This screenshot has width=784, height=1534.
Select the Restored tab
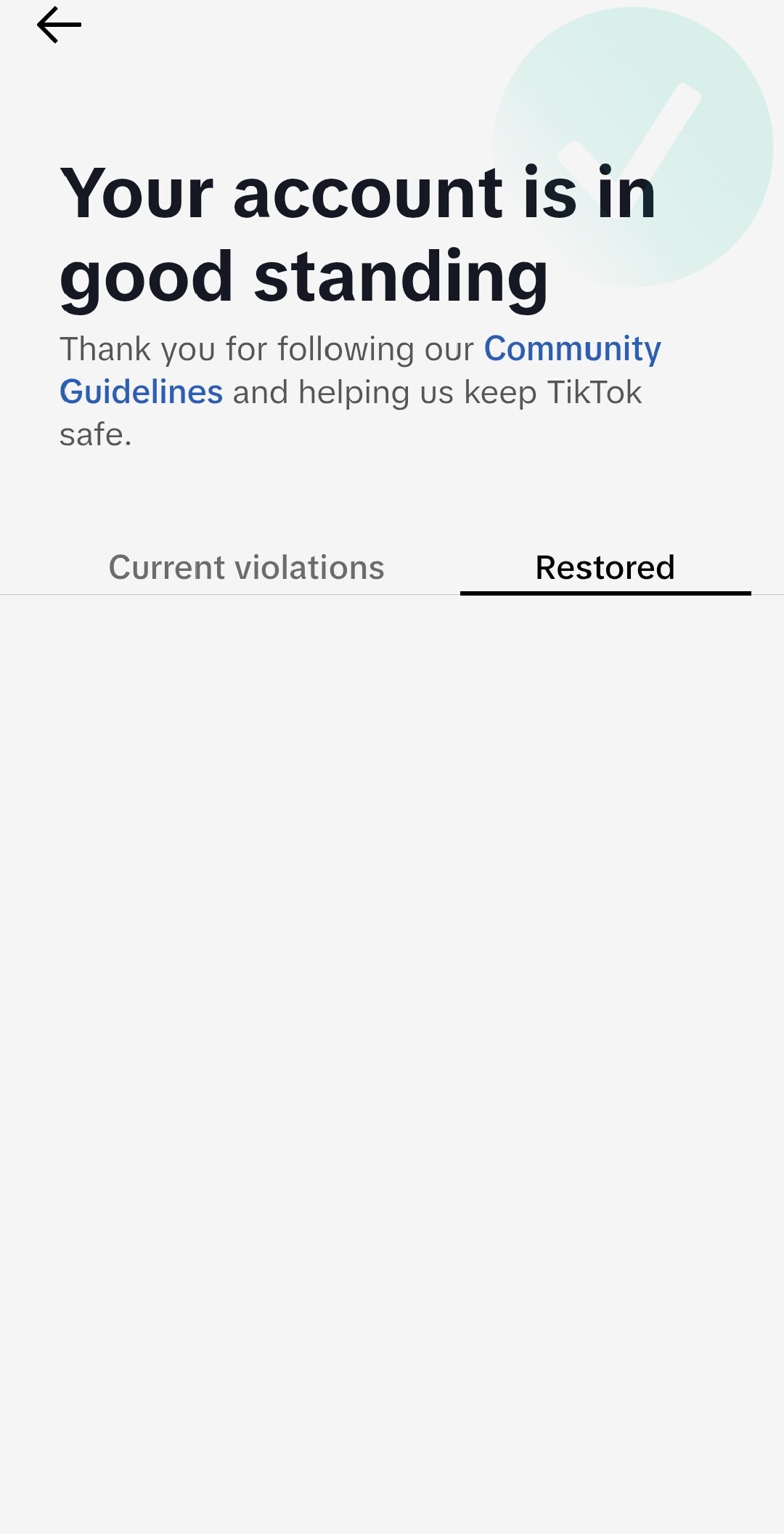pos(605,567)
